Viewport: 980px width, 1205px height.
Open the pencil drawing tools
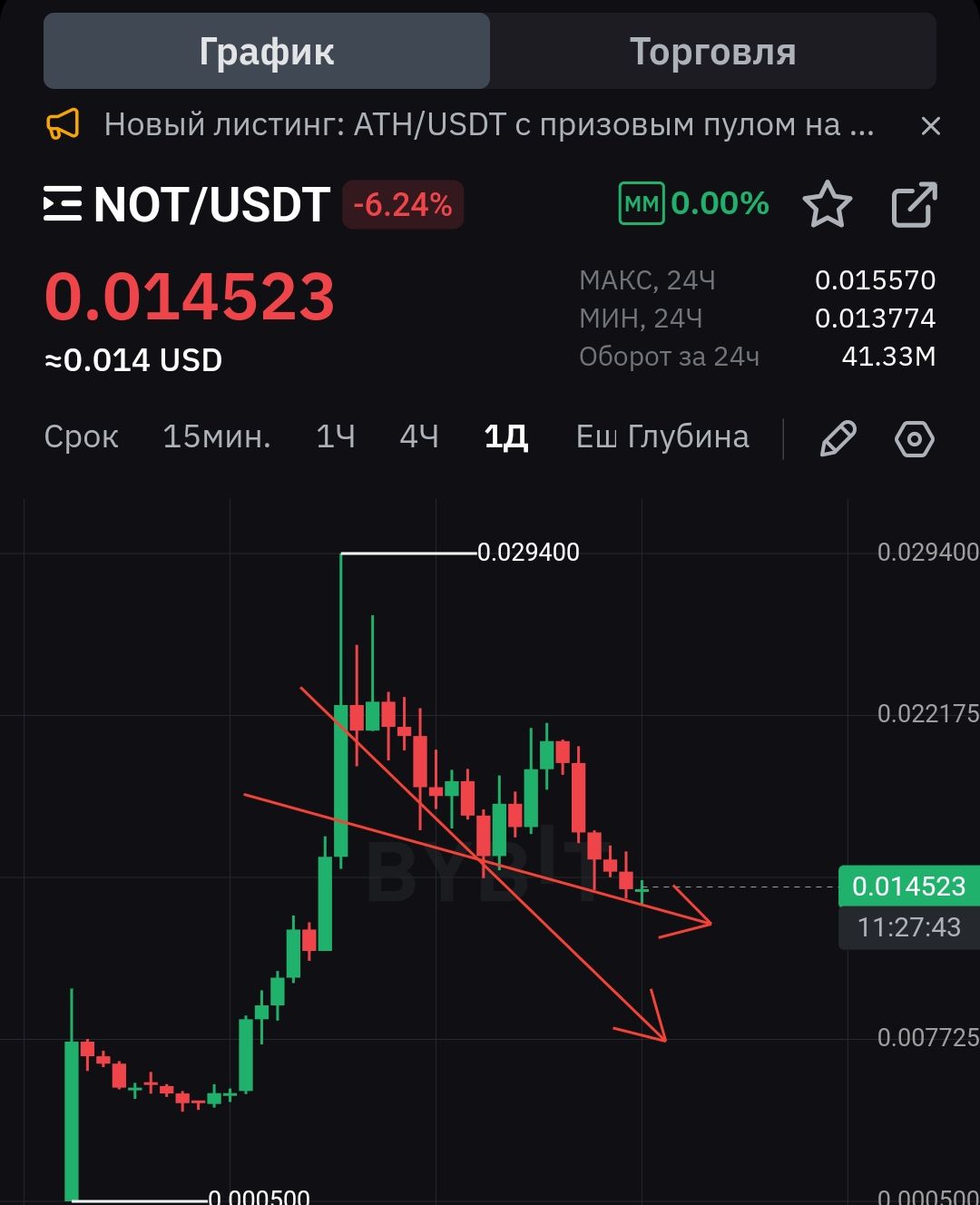[x=838, y=438]
